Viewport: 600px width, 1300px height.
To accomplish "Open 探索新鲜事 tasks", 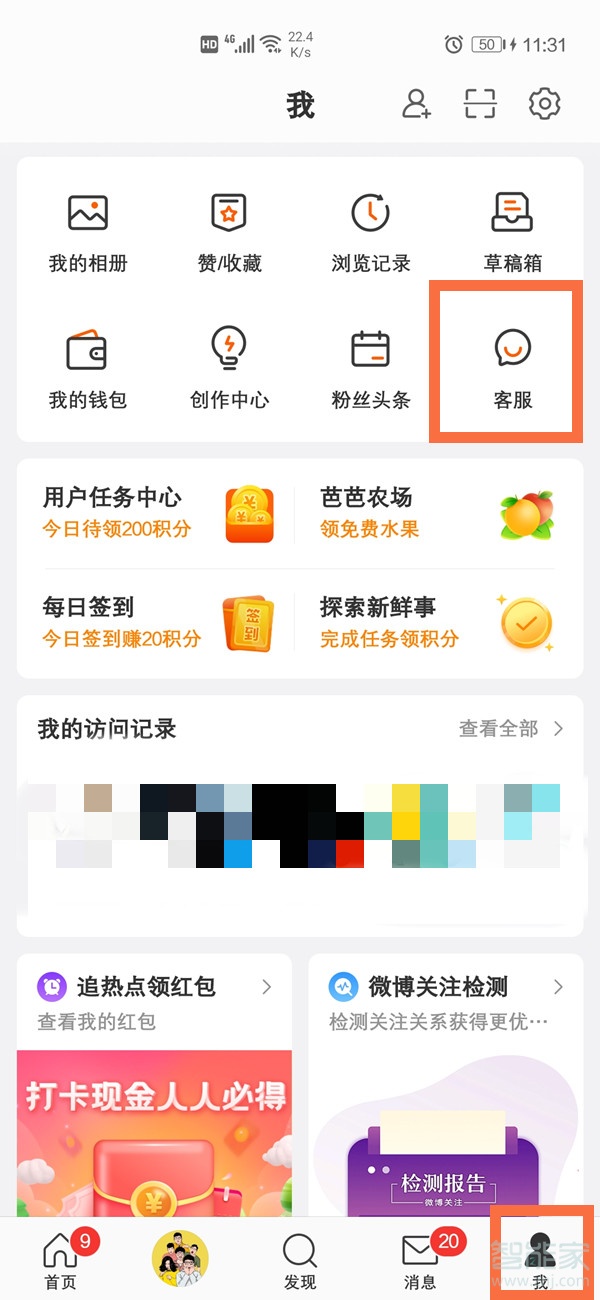I will 435,622.
